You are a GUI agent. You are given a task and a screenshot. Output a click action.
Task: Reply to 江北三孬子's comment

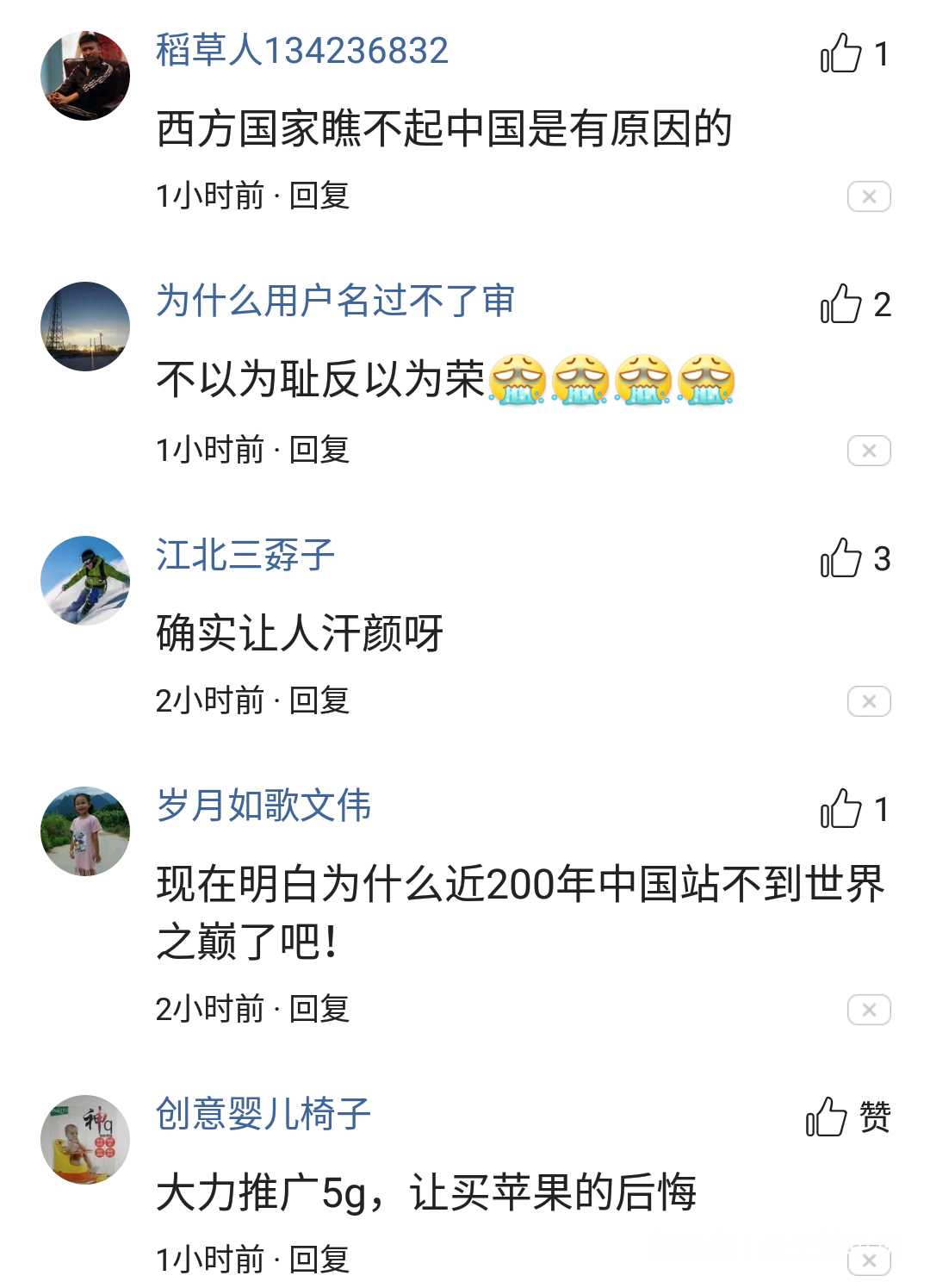319,700
